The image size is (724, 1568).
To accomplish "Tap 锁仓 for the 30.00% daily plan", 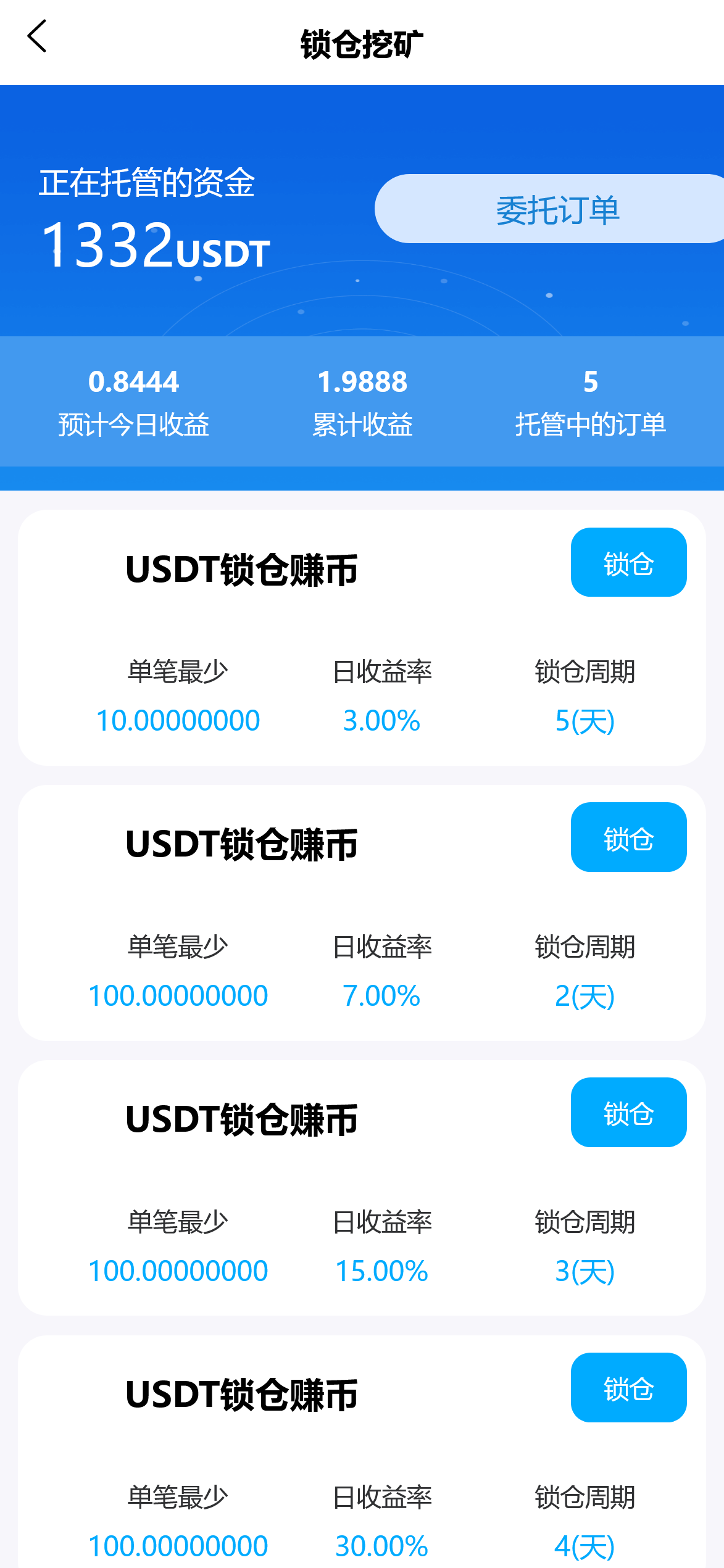I will 628,1388.
